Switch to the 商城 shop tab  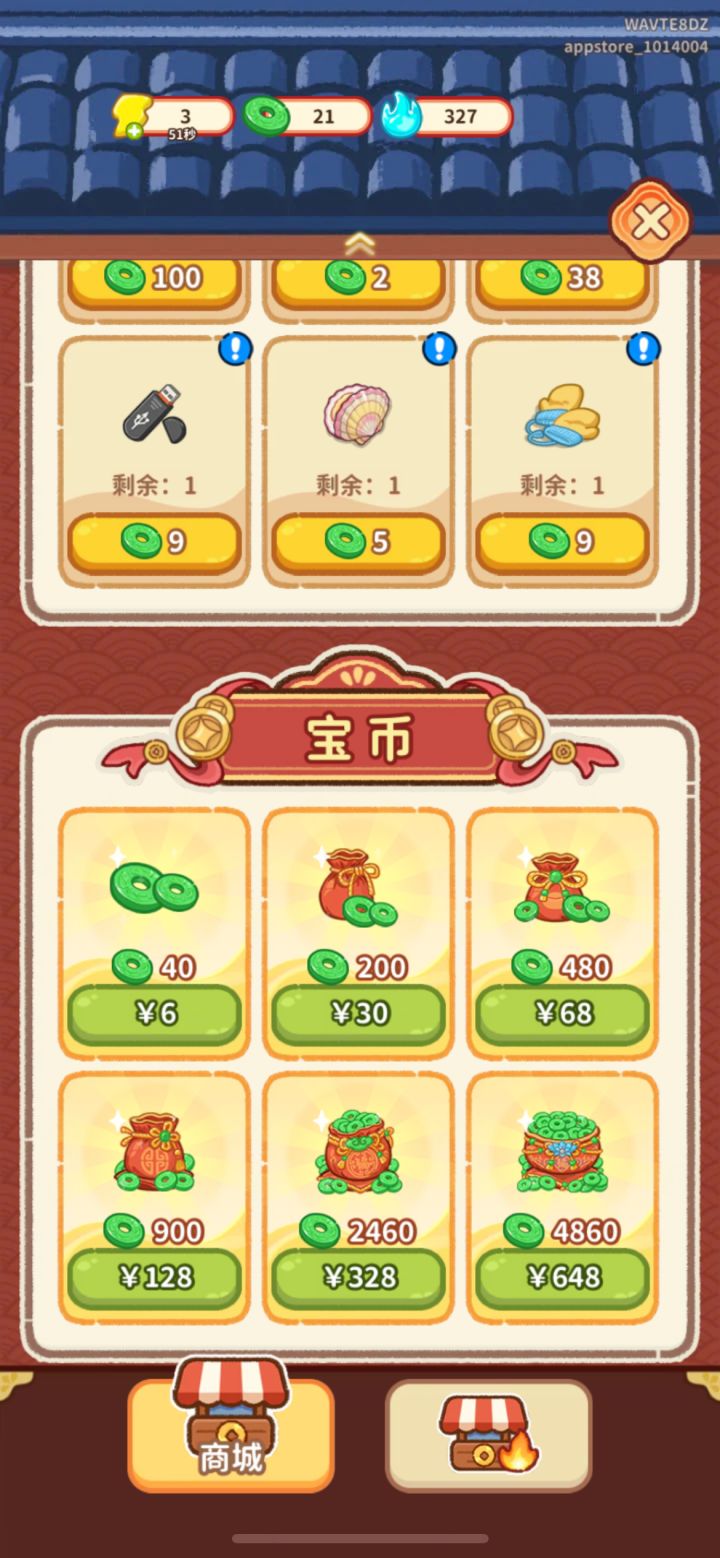point(230,1435)
